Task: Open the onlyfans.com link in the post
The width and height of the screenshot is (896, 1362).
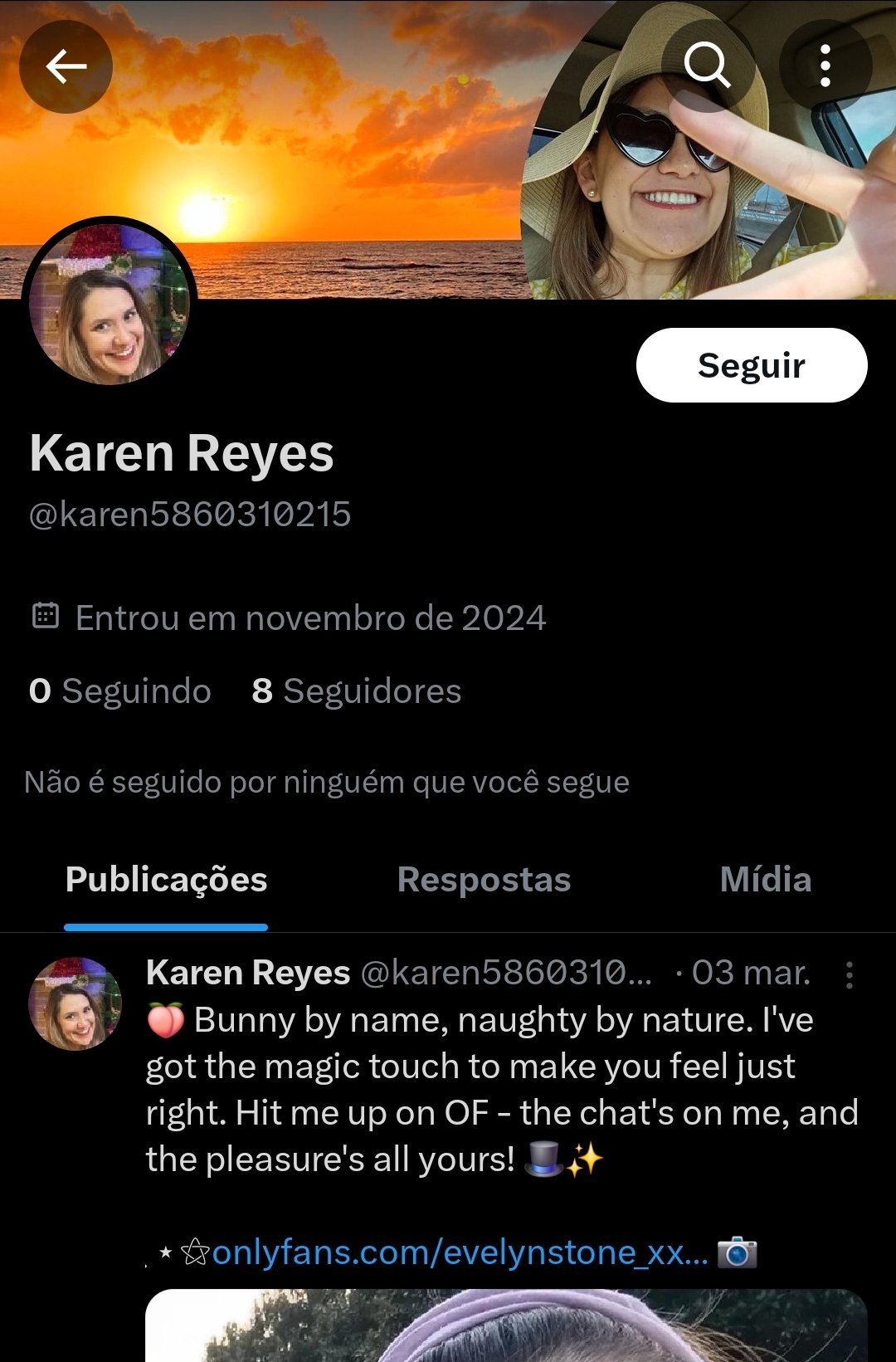Action: click(x=460, y=1252)
